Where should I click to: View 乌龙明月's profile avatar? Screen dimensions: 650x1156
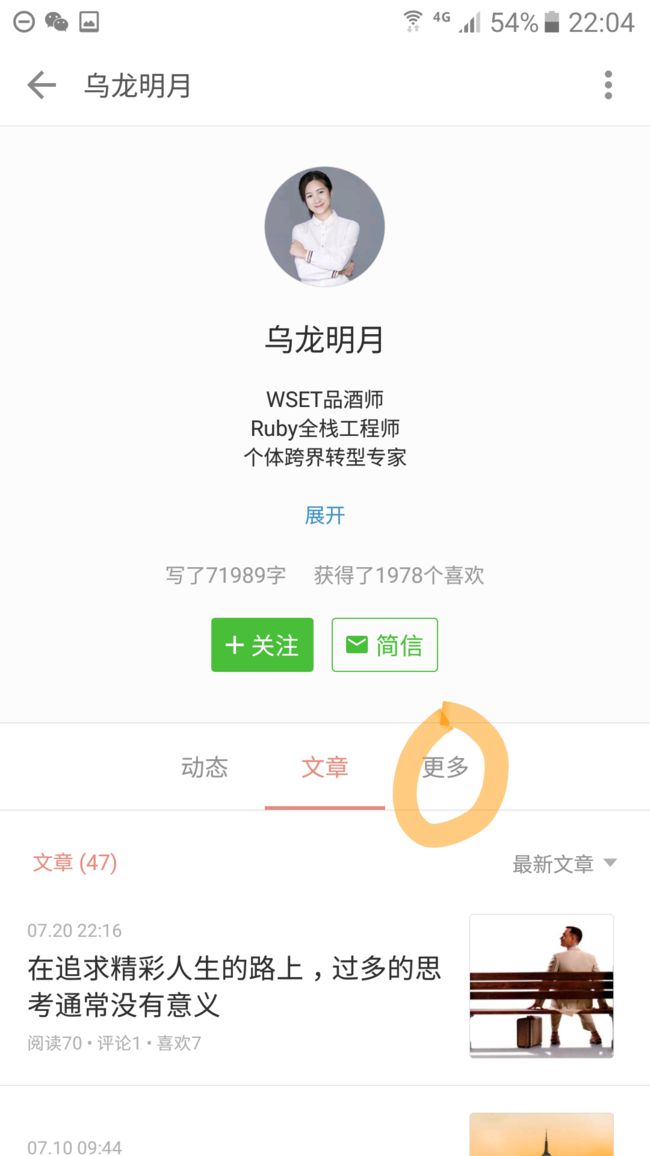tap(324, 226)
